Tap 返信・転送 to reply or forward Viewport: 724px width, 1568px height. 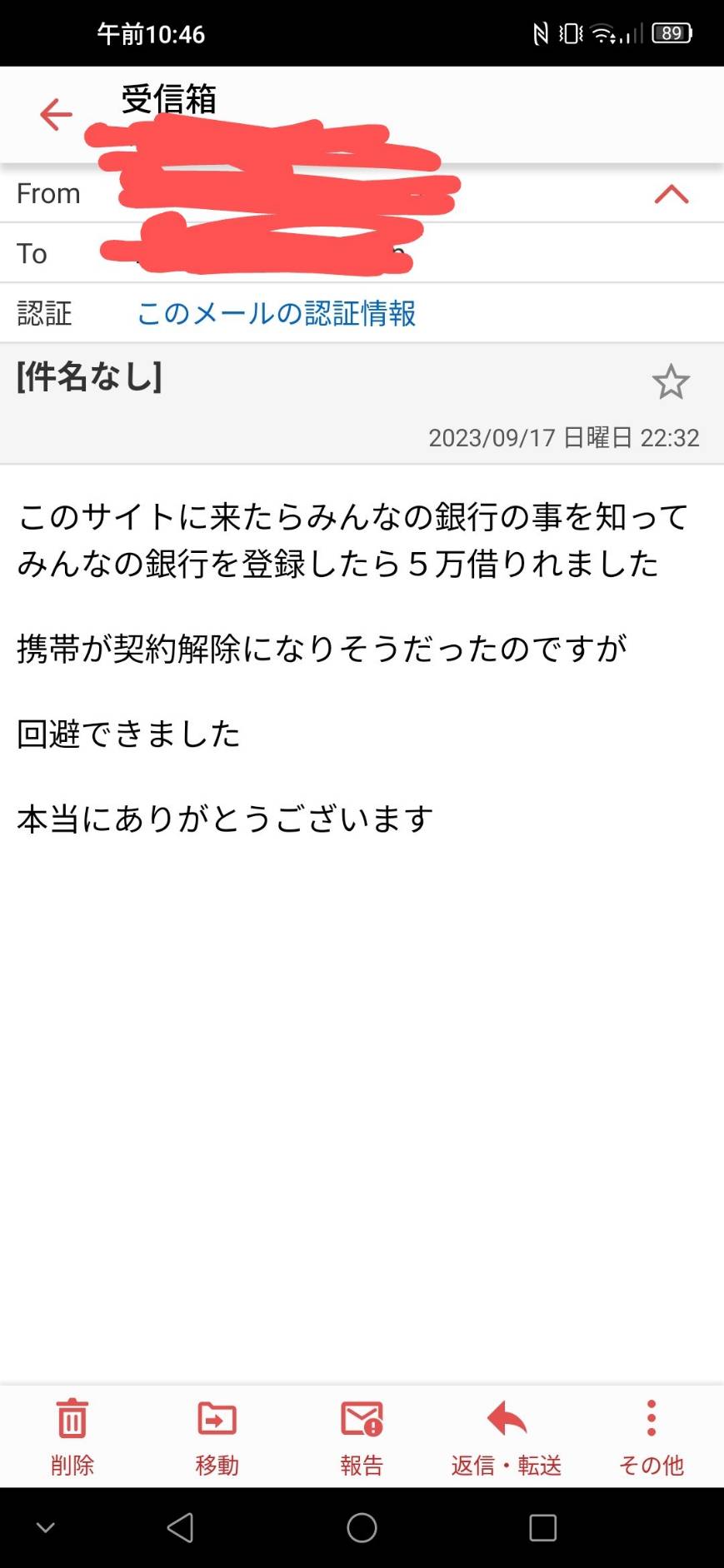click(x=505, y=1464)
